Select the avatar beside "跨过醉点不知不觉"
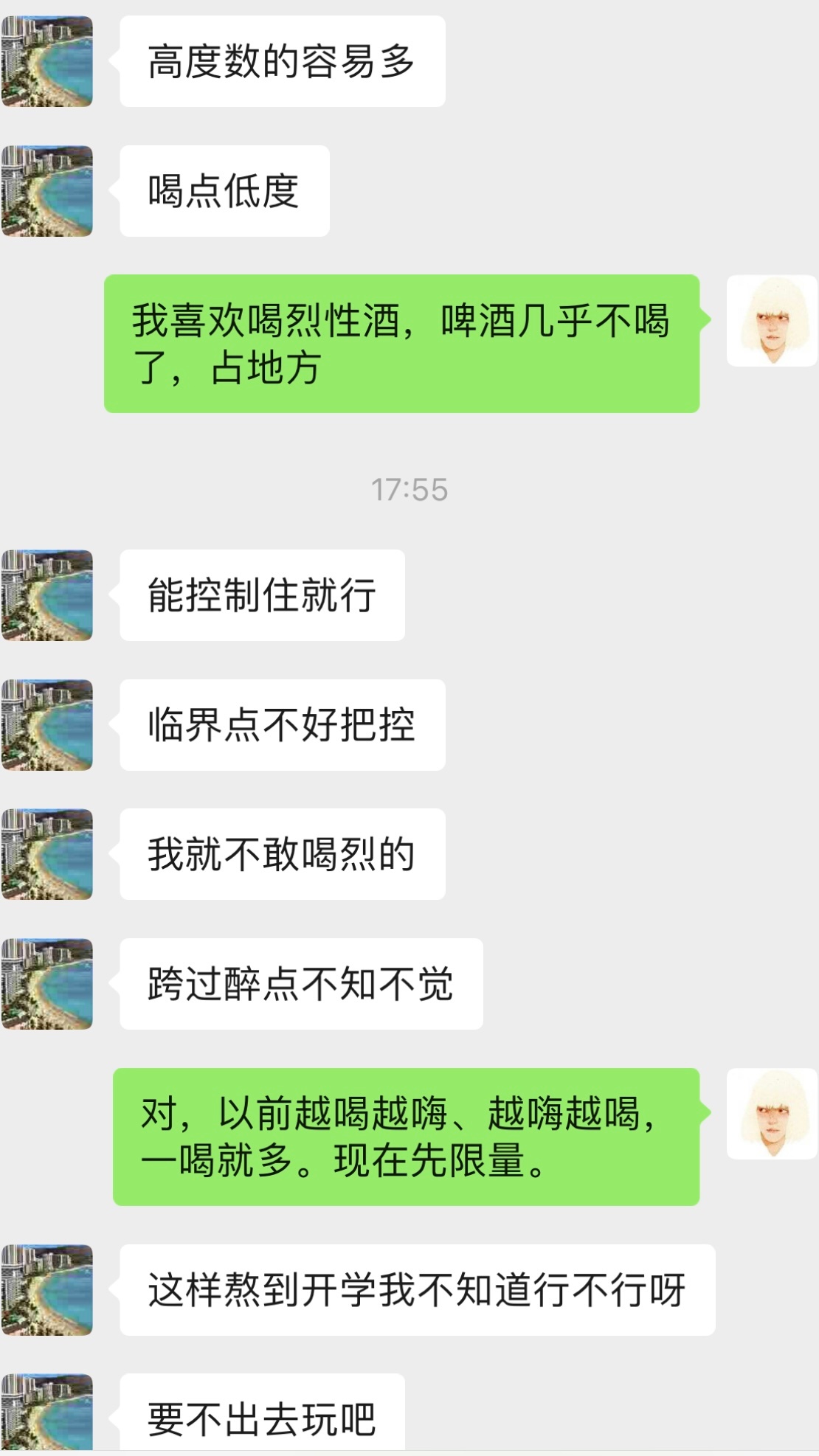Viewport: 819px width, 1456px height. click(x=47, y=984)
